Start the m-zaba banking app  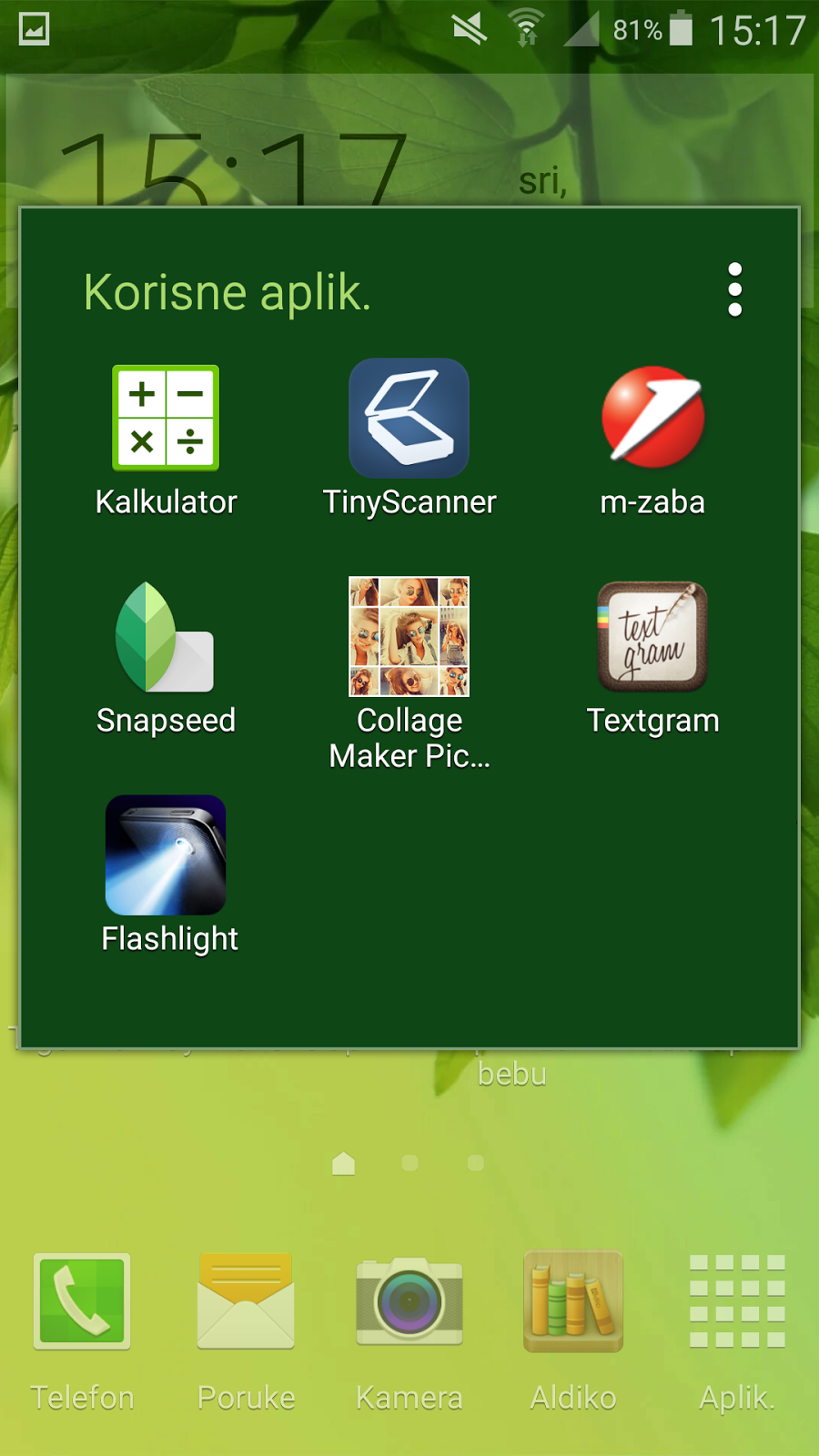(652, 419)
